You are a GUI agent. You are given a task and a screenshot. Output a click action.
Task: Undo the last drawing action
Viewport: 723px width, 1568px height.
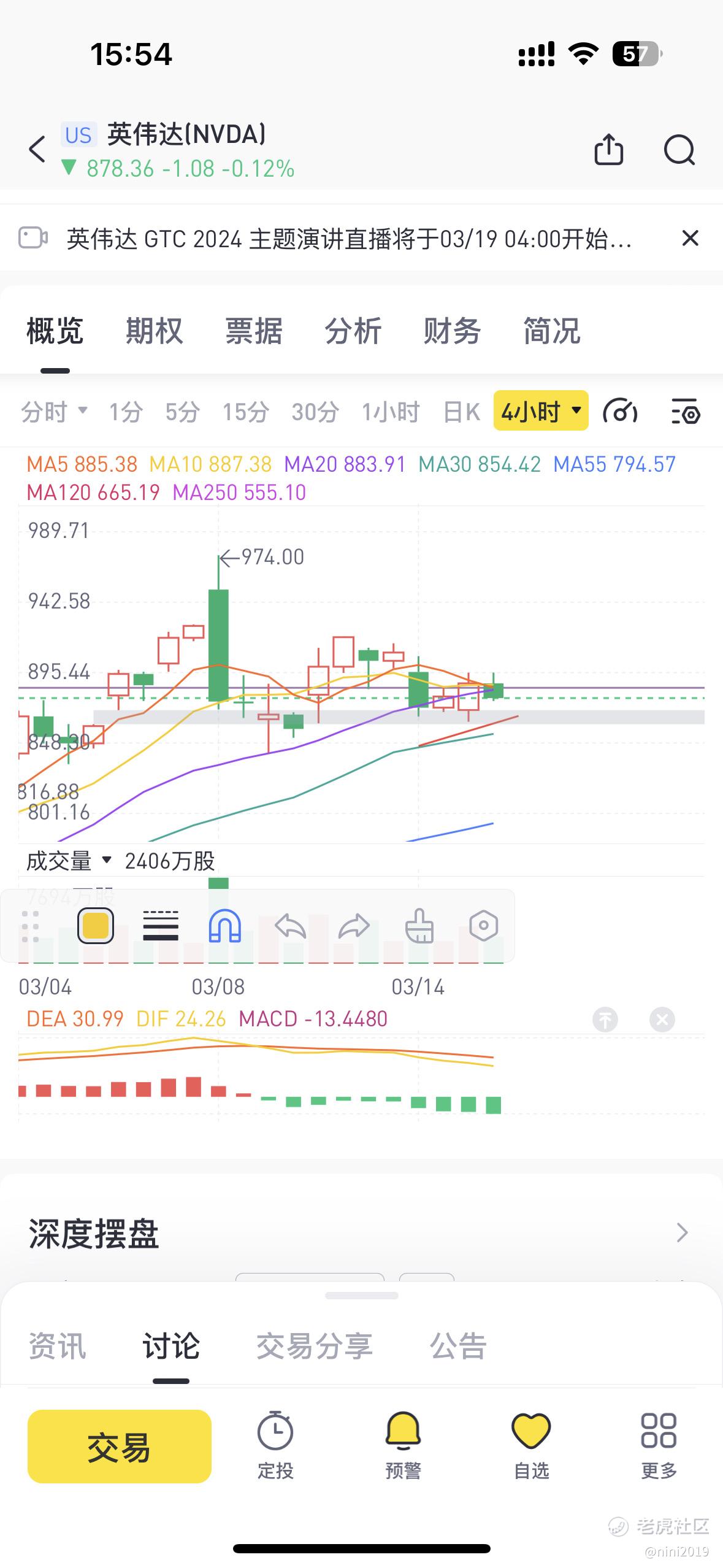pos(290,926)
